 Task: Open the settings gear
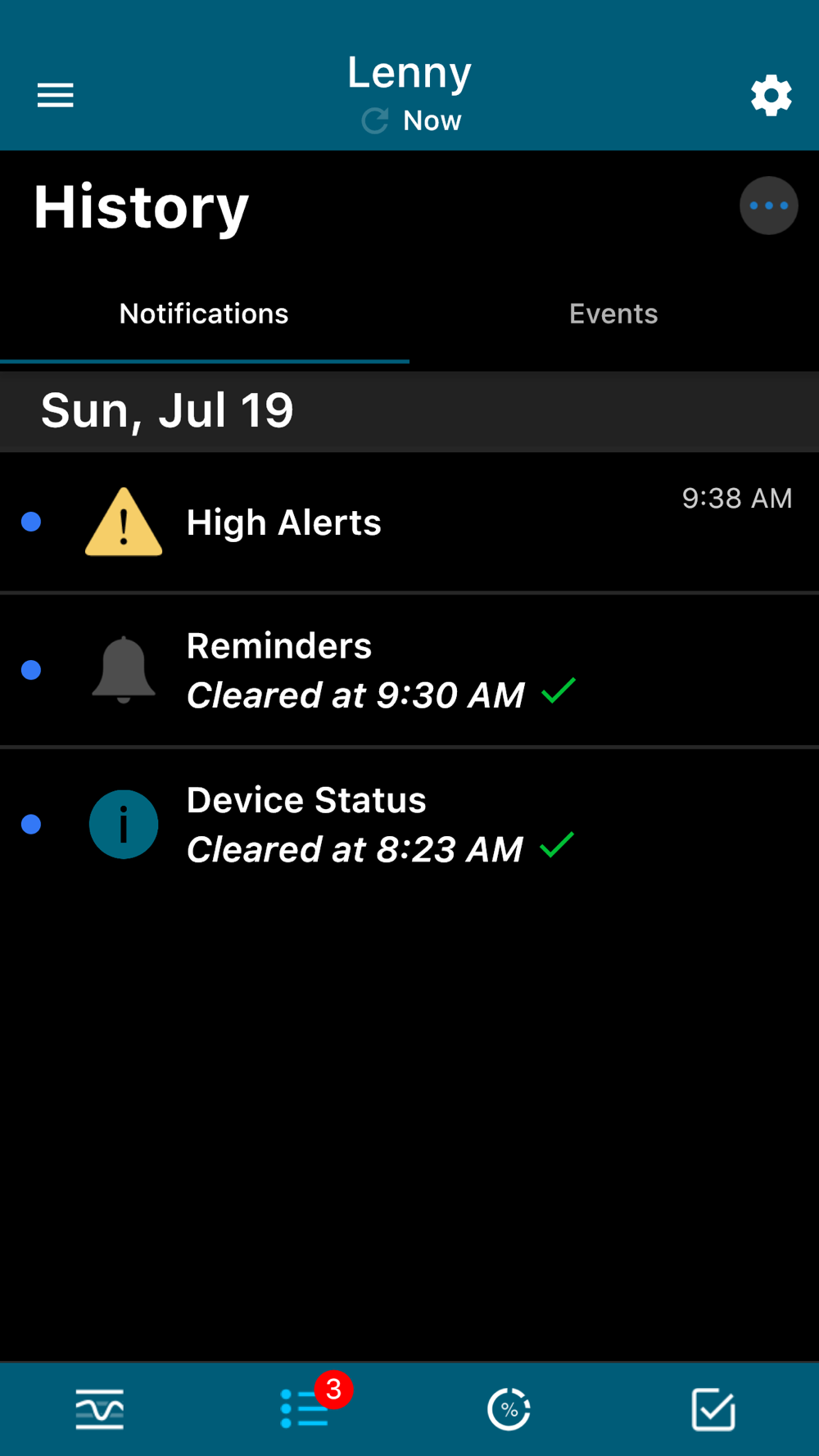click(771, 96)
